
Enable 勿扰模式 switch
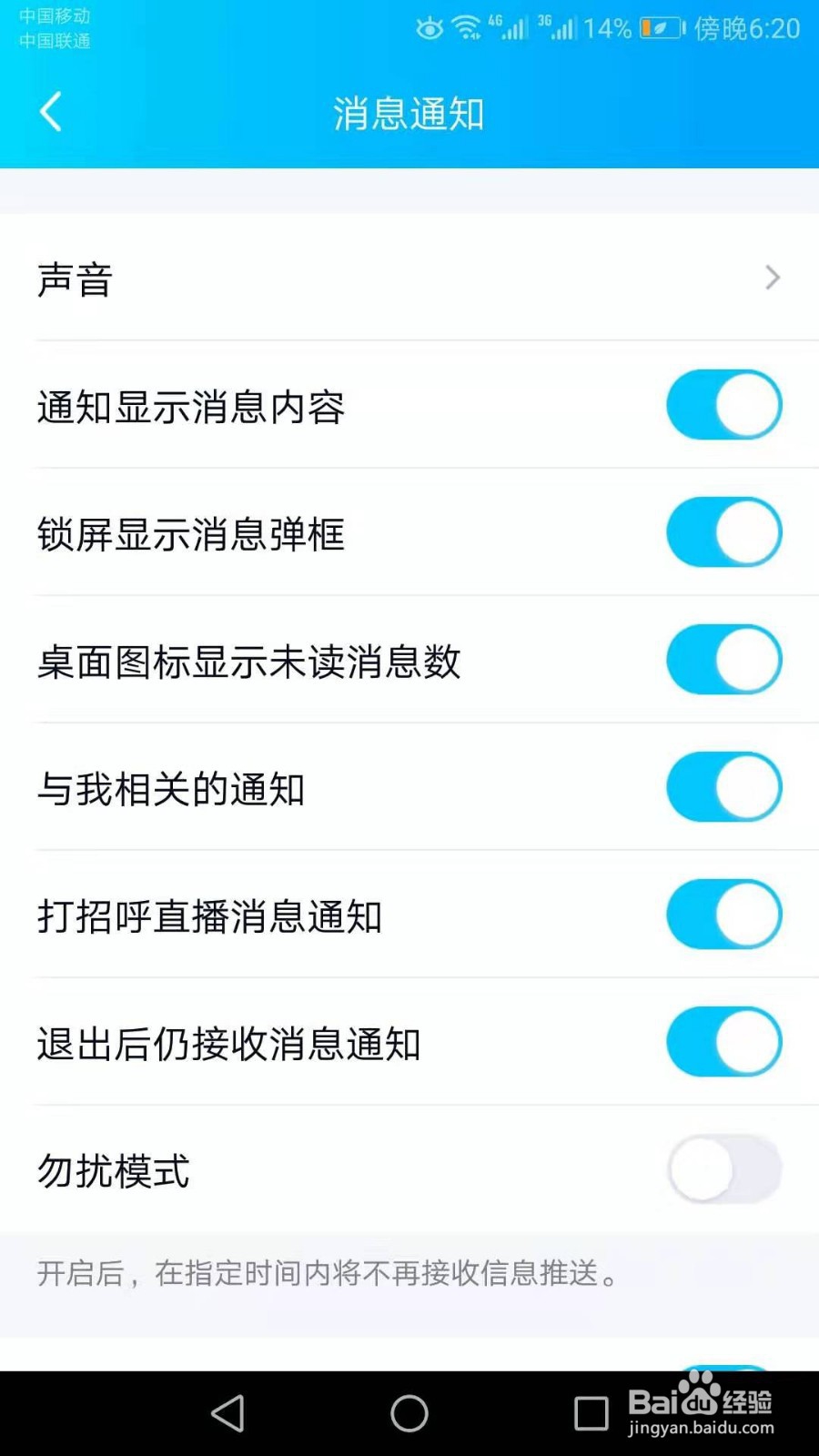click(x=723, y=1170)
